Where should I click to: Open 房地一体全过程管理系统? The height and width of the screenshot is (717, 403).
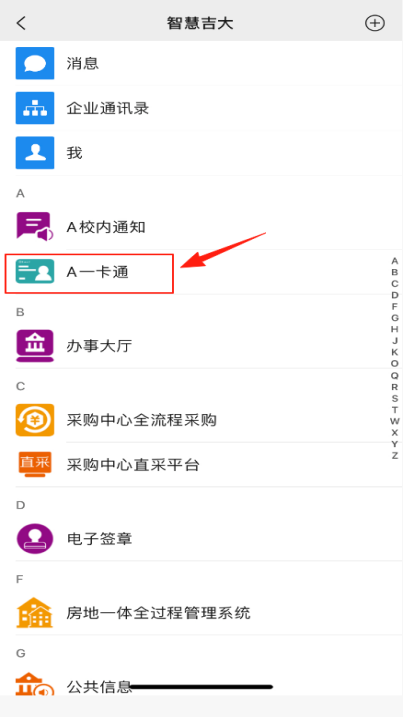click(x=201, y=613)
